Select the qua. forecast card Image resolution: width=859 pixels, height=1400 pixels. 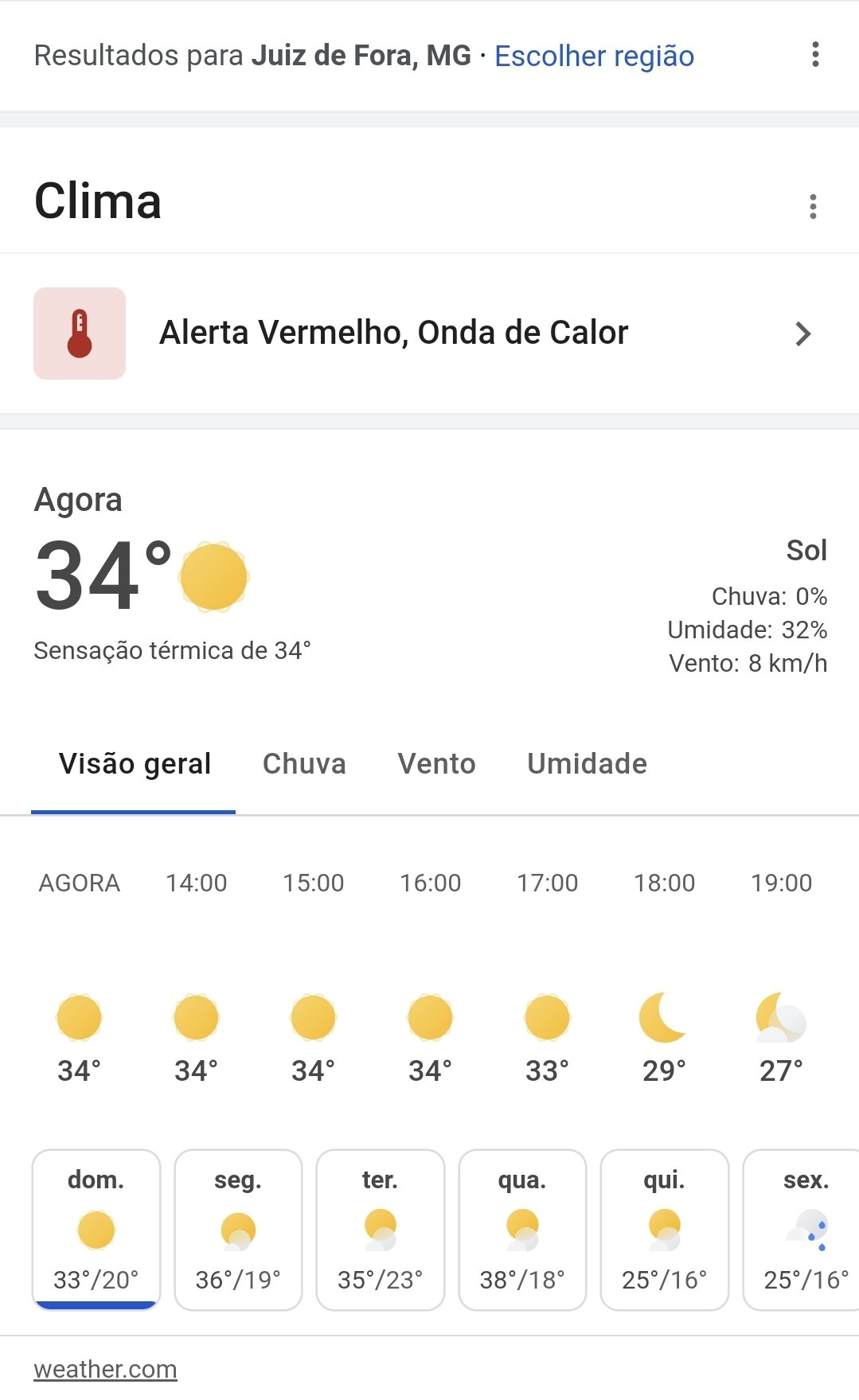pos(522,1230)
